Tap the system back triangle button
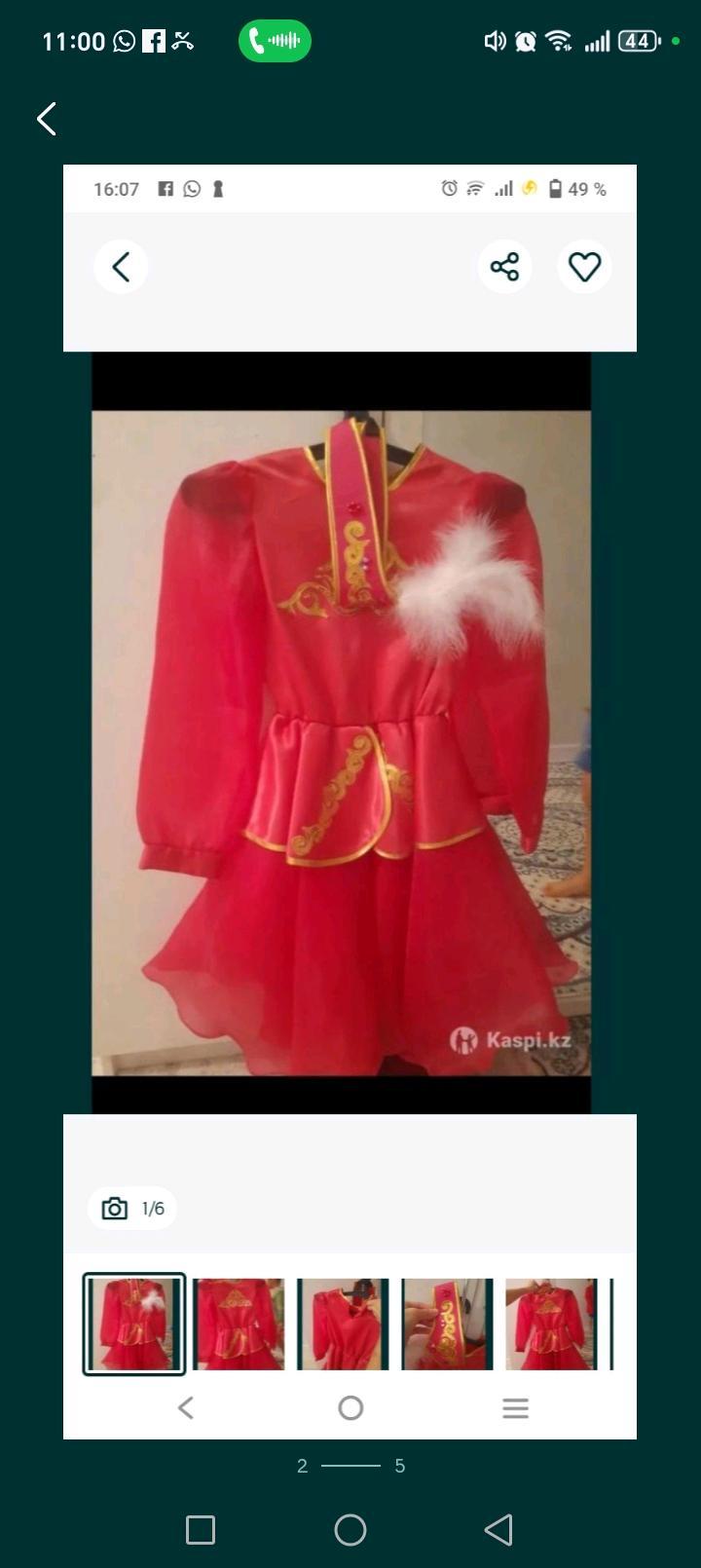This screenshot has height=1568, width=701. [498, 1529]
